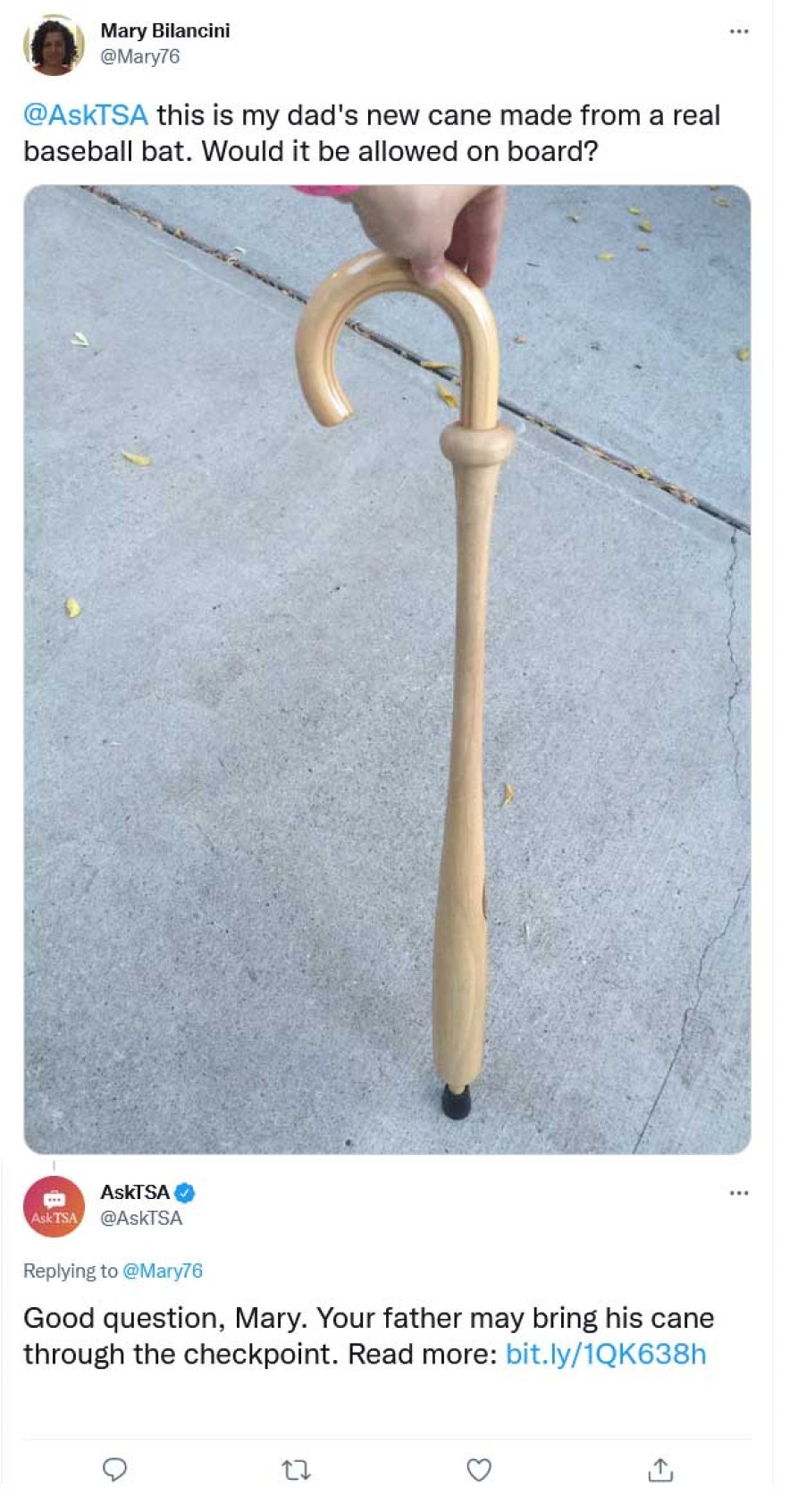Image resolution: width=798 pixels, height=1512 pixels.
Task: Open the AskTSA profile avatar
Action: [x=54, y=1207]
